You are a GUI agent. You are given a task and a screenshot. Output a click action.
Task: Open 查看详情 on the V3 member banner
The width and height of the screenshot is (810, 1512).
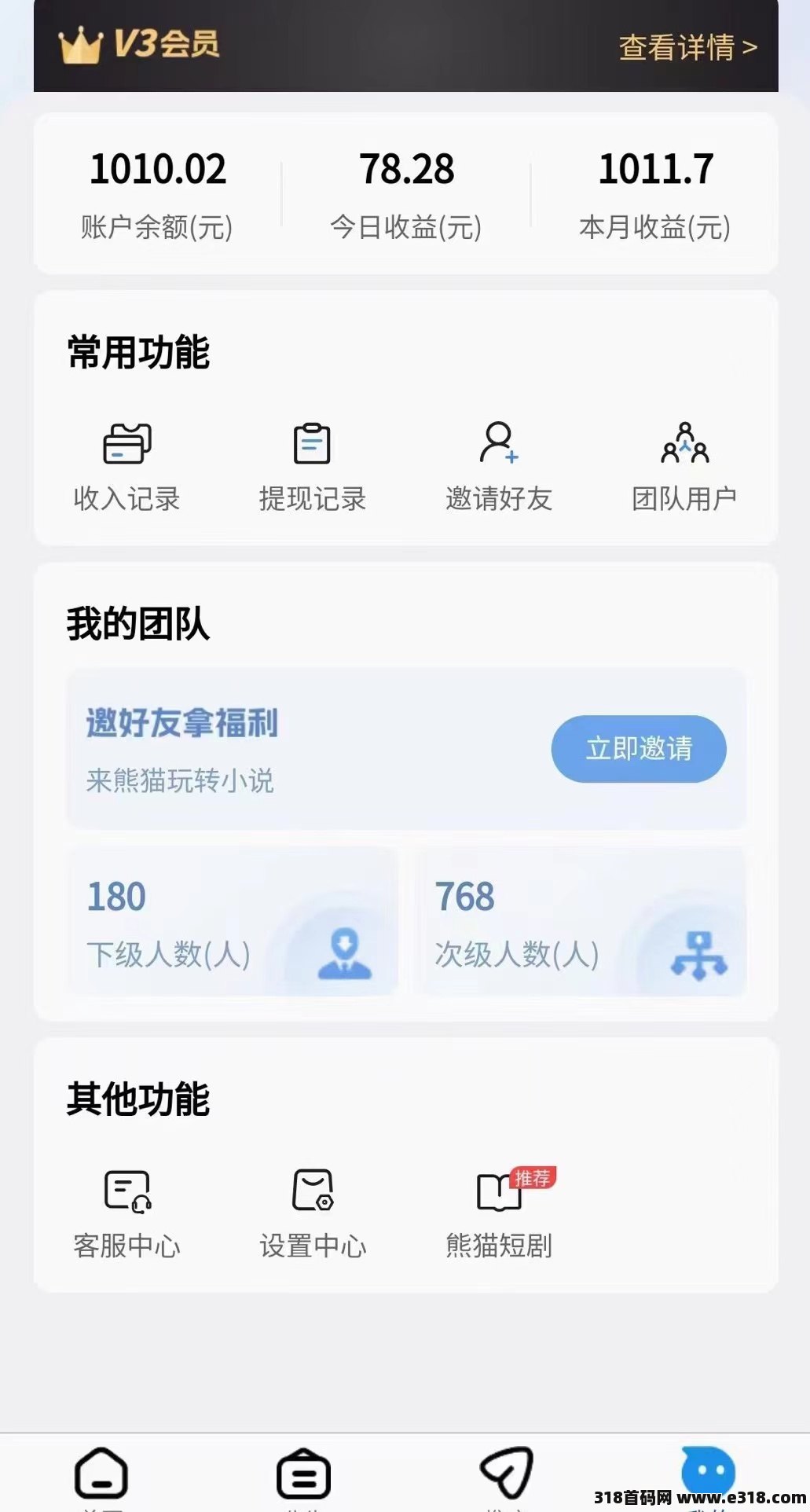(687, 47)
